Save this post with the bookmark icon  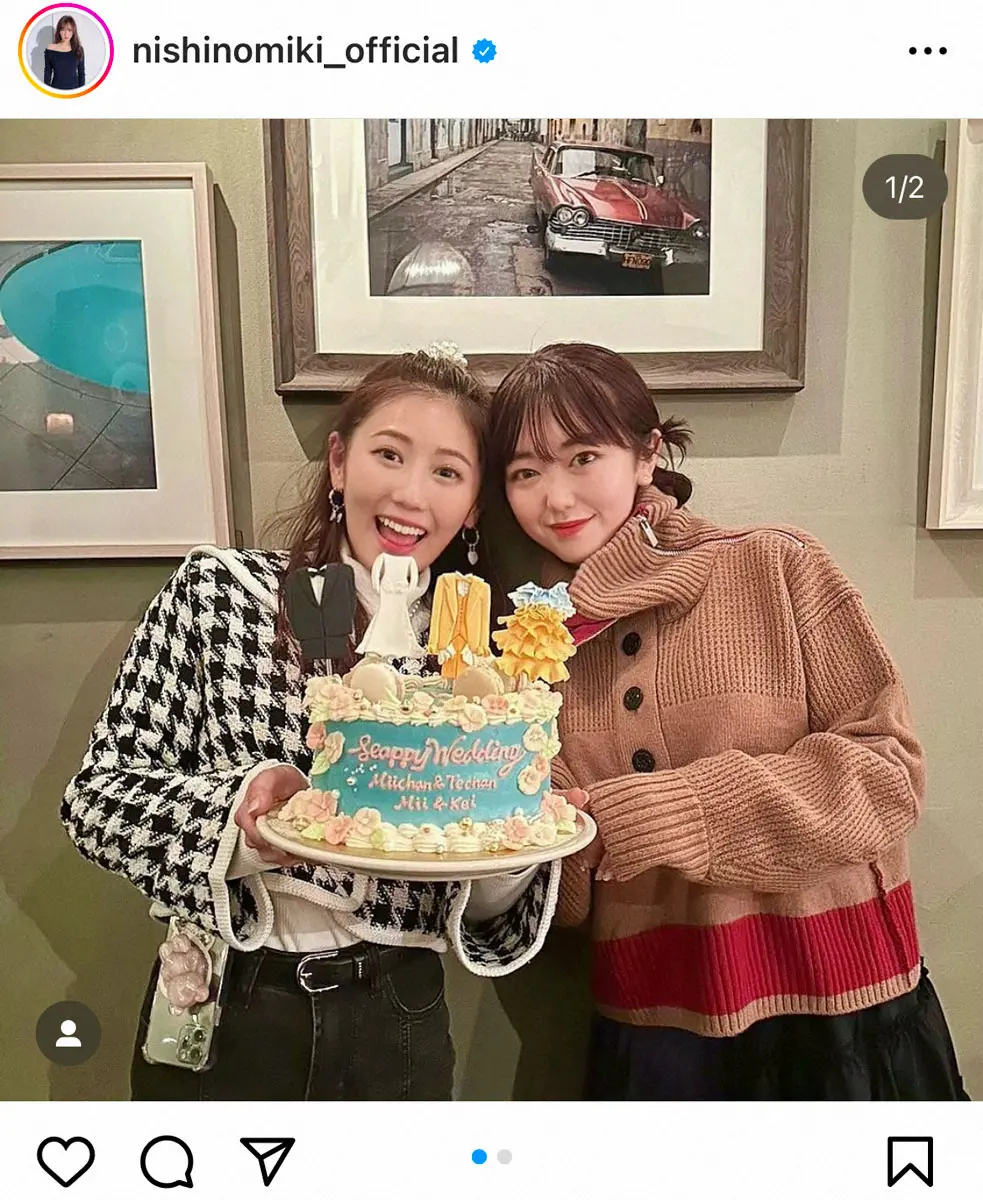pyautogui.click(x=909, y=1161)
